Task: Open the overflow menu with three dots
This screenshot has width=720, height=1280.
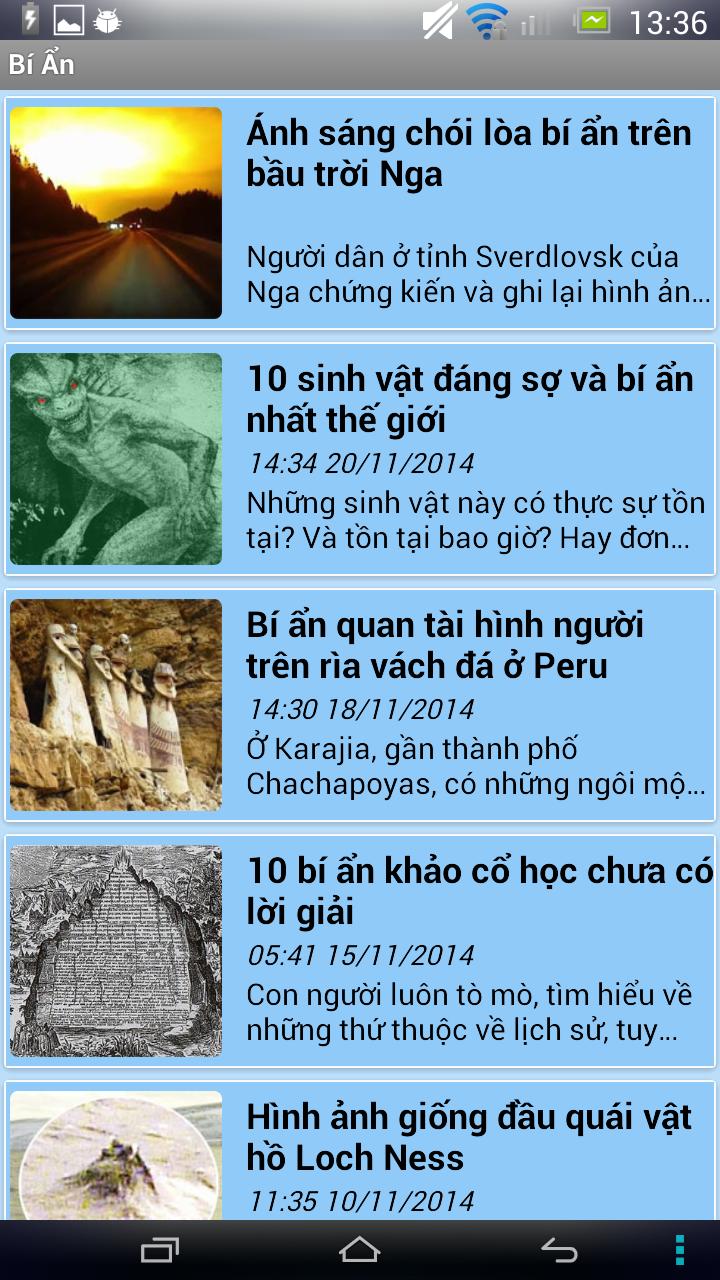Action: pyautogui.click(x=682, y=1248)
